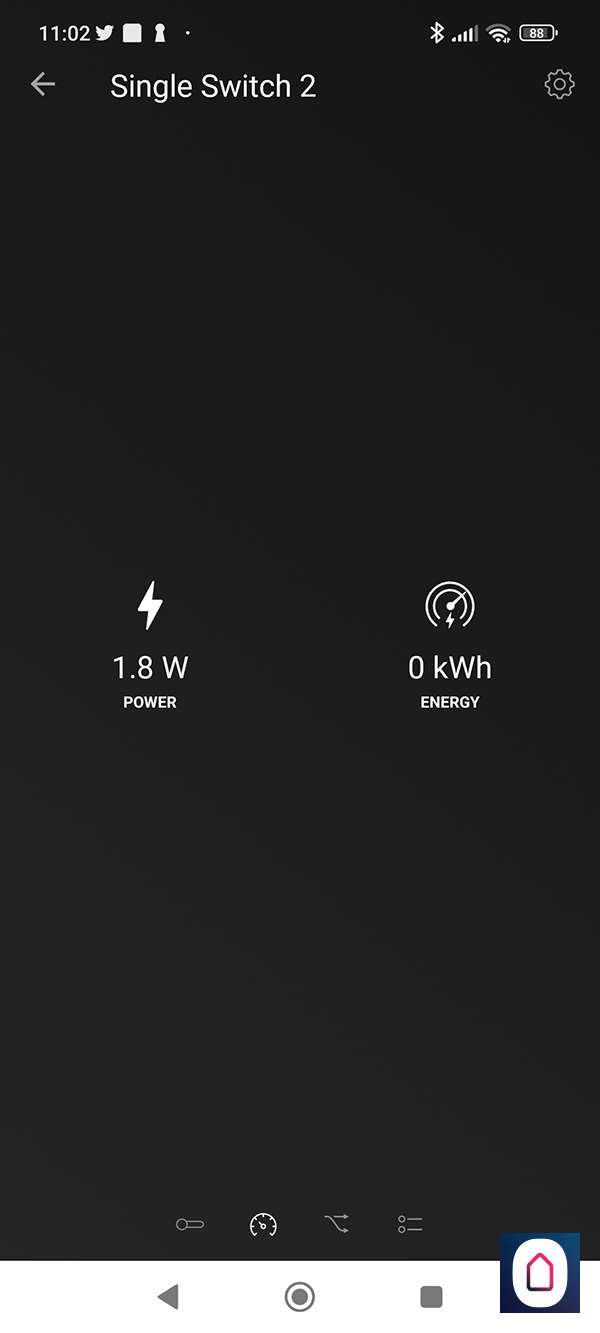Open device settings gear
The width and height of the screenshot is (600, 1333).
[x=559, y=85]
